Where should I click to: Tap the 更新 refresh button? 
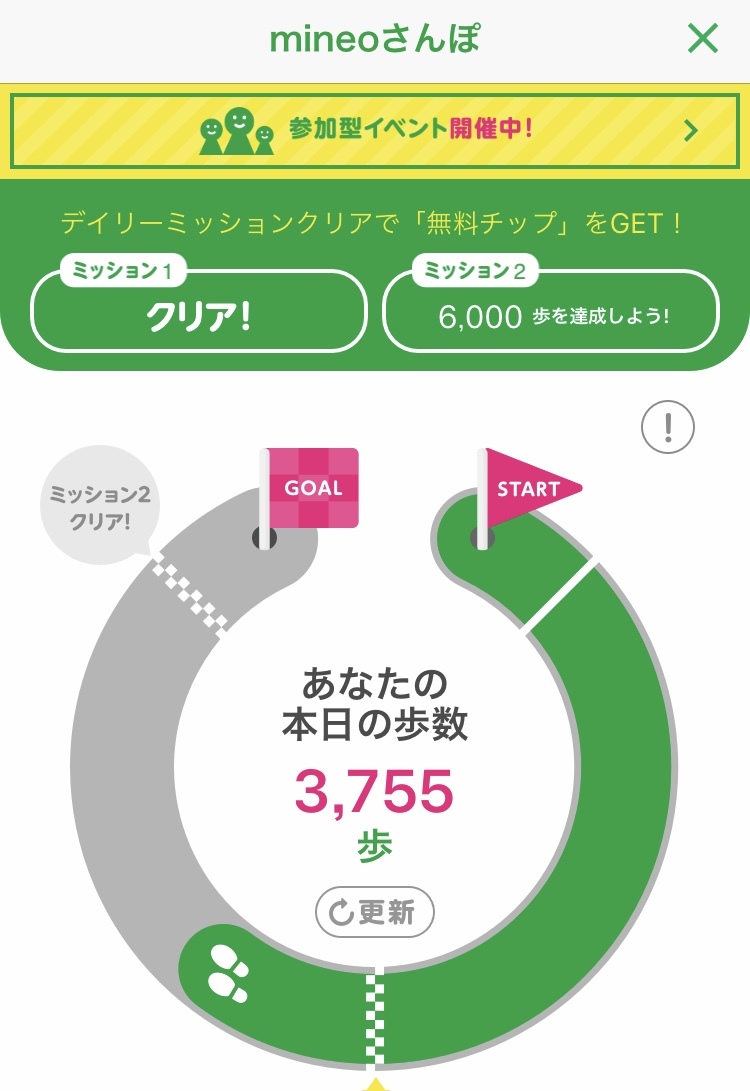pos(374,911)
